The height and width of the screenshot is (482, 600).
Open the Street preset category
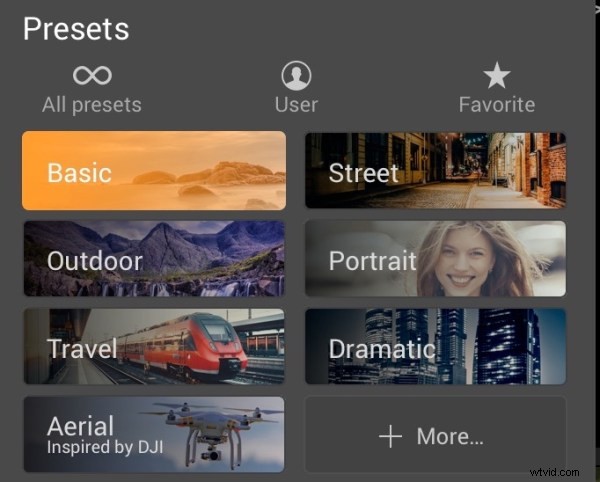(x=435, y=171)
